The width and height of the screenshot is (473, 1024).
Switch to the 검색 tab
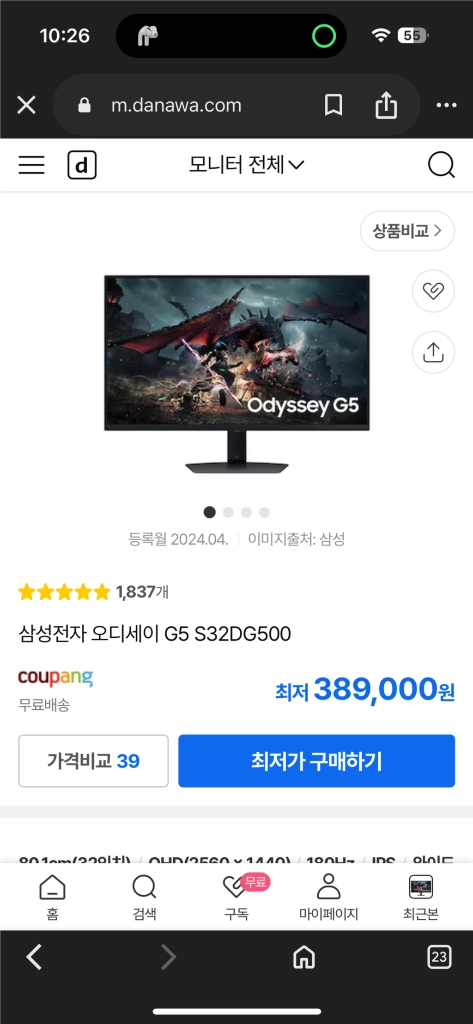(144, 897)
